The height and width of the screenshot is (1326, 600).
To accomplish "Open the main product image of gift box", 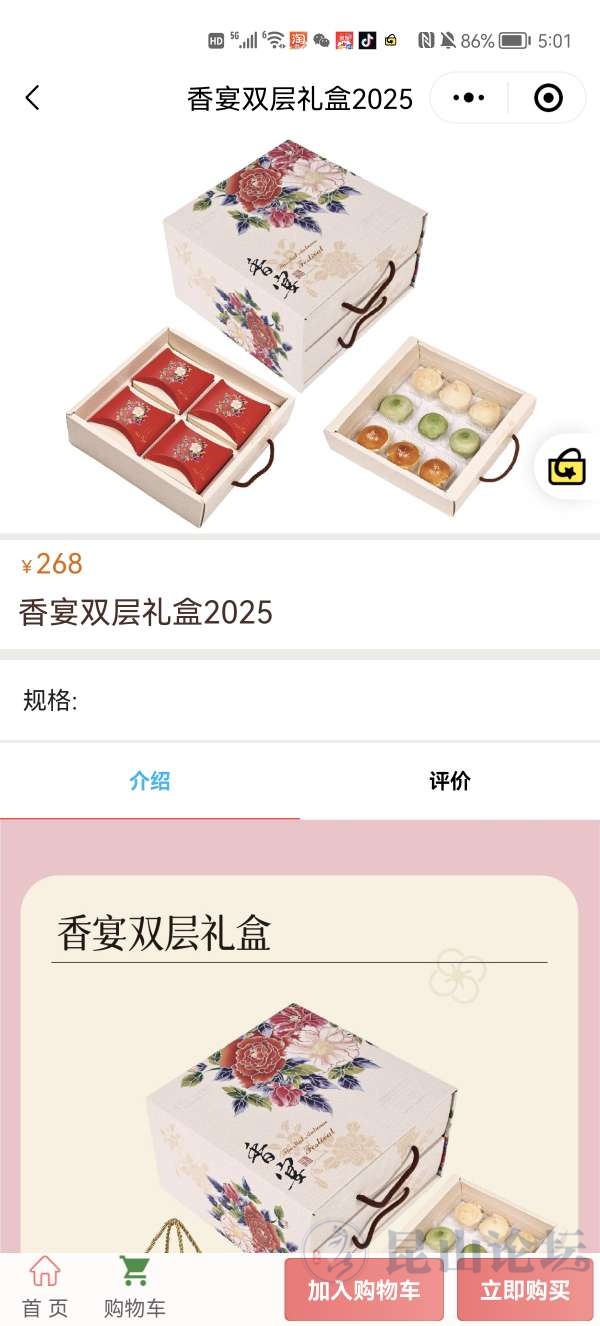I will (300, 330).
